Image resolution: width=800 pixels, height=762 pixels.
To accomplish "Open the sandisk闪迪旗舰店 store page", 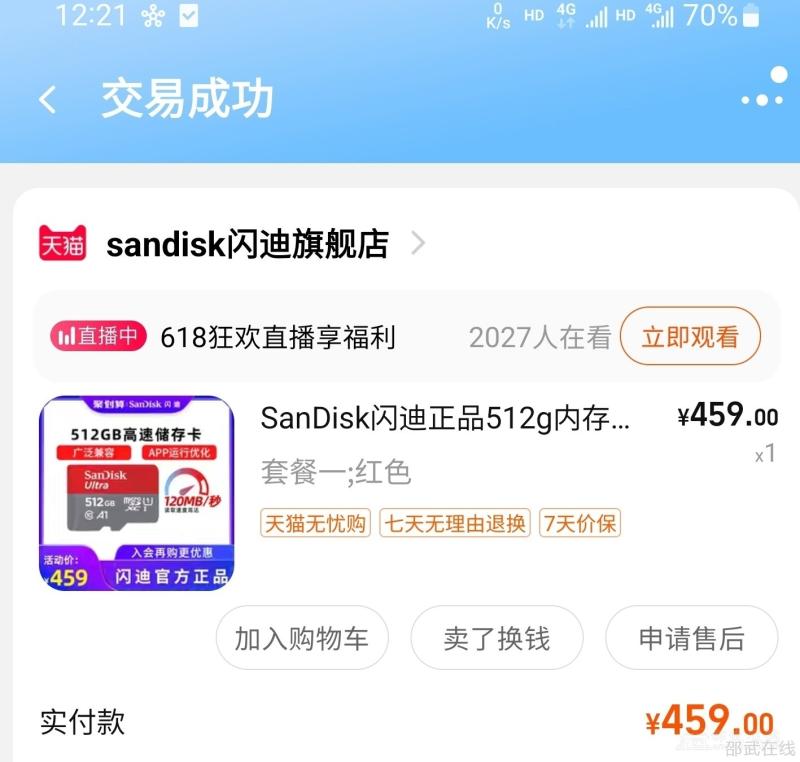I will (248, 244).
